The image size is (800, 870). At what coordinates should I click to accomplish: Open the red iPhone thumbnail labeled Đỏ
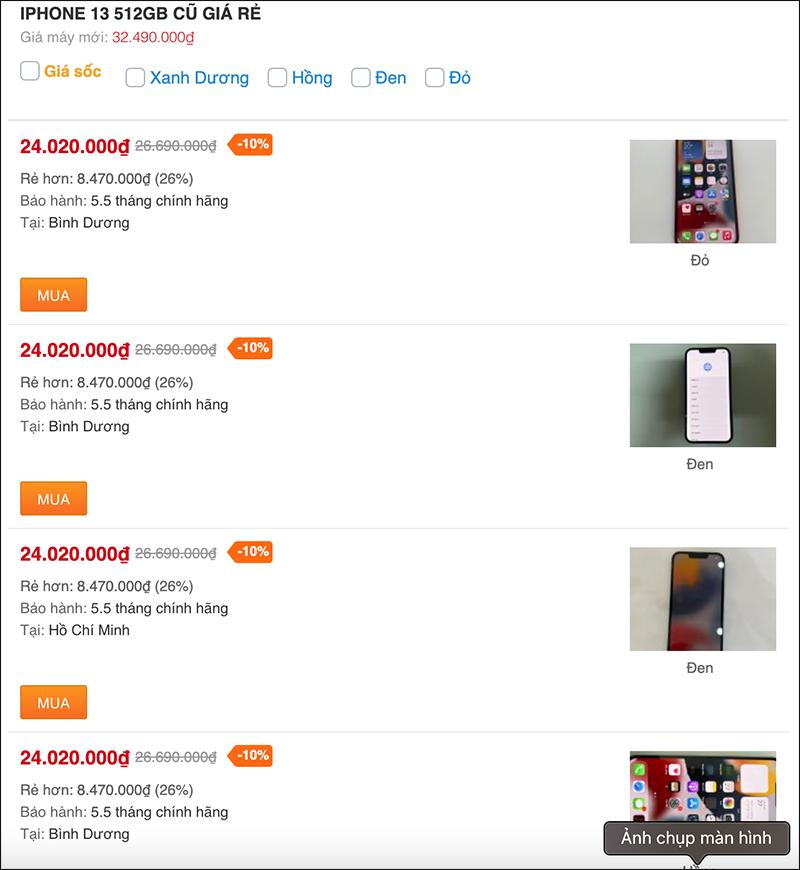702,191
